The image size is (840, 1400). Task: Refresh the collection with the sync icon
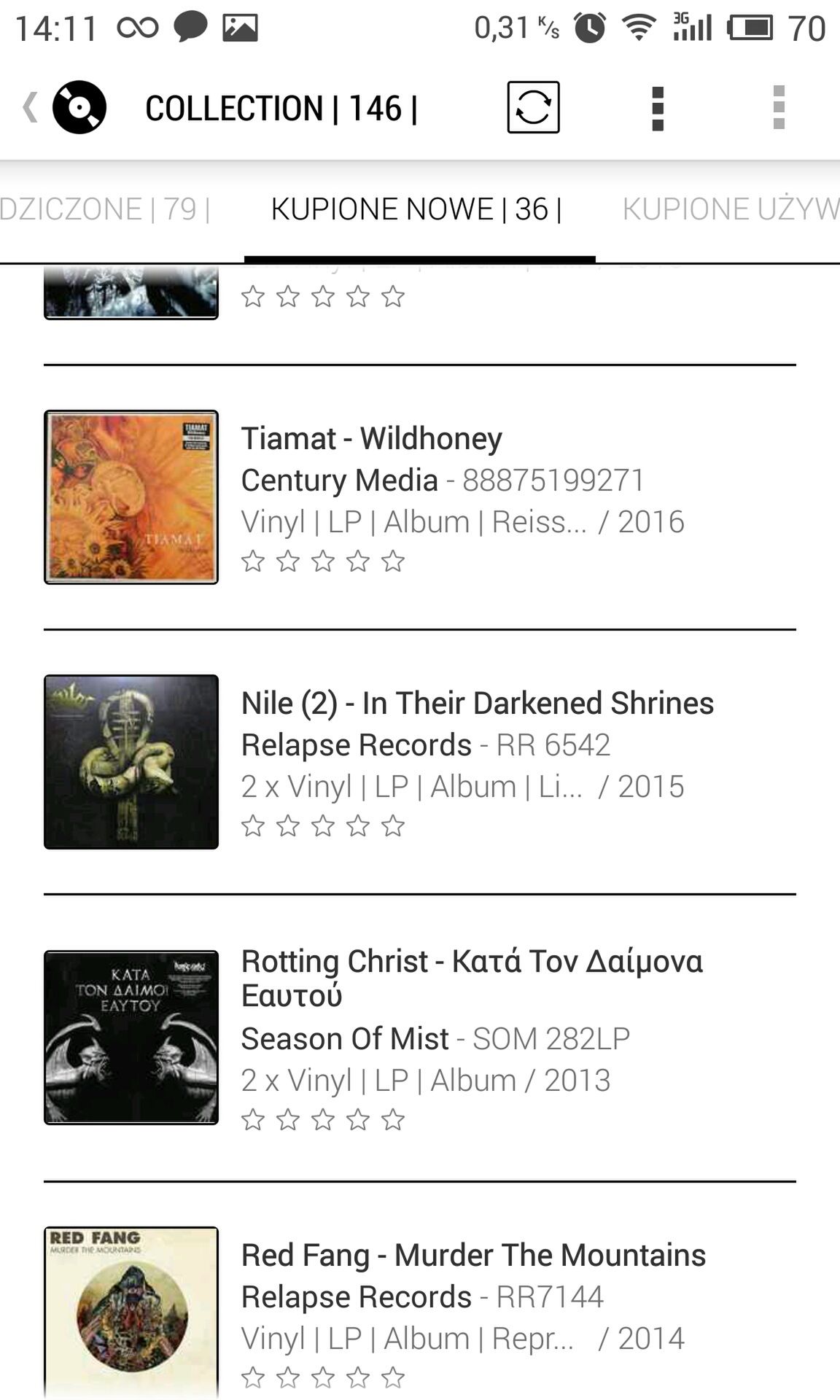pyautogui.click(x=533, y=107)
